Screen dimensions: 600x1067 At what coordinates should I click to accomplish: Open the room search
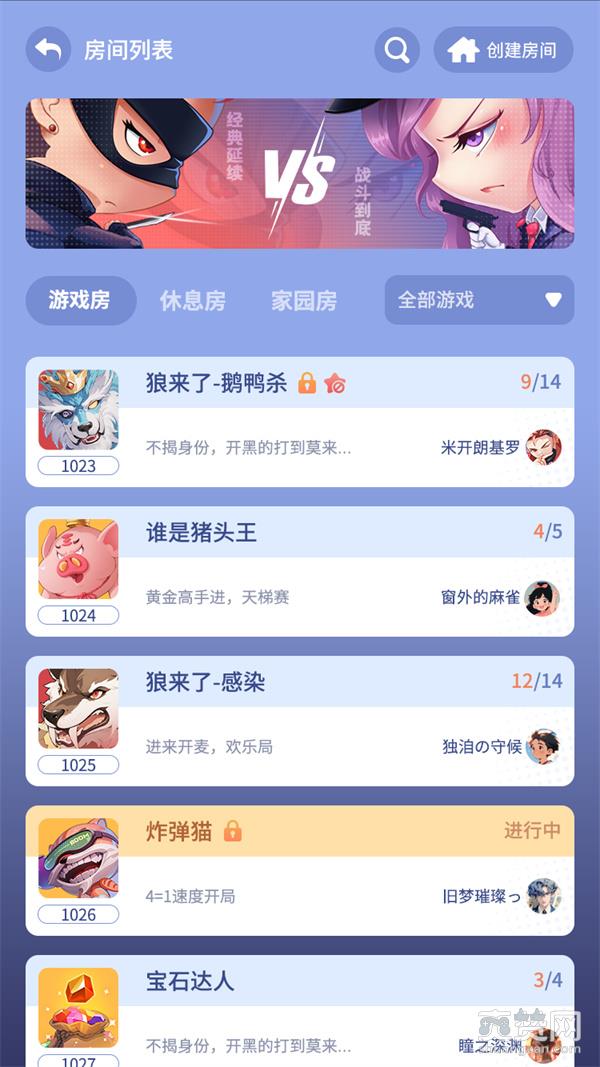(x=397, y=50)
